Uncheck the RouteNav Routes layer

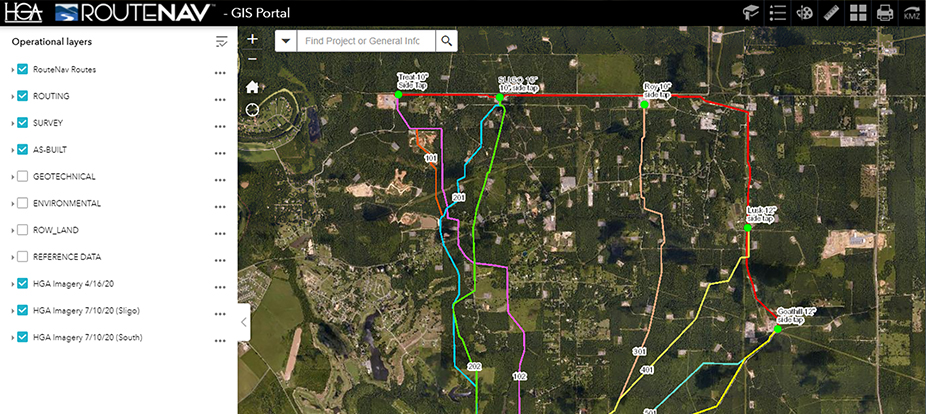22,69
